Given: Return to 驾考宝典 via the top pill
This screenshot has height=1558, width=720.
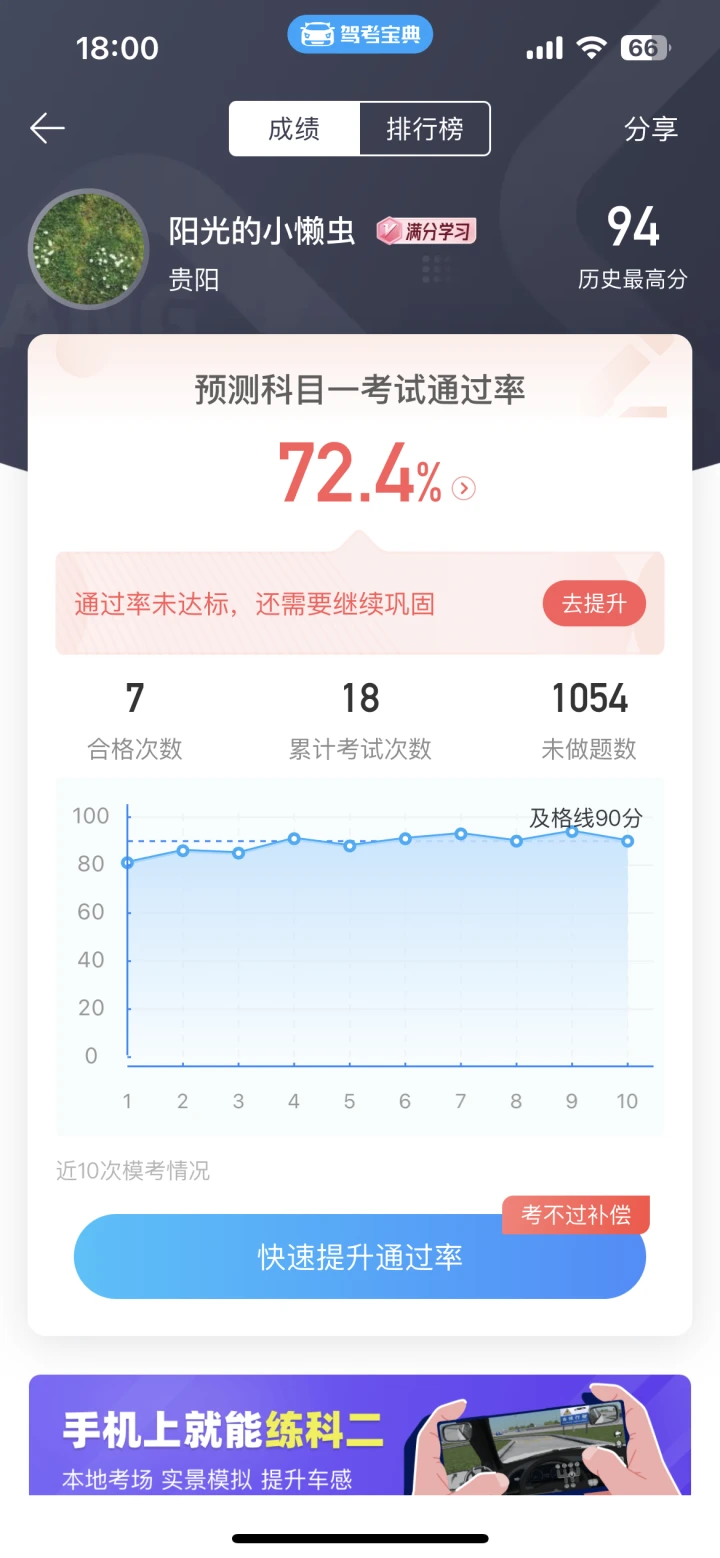Looking at the screenshot, I should coord(360,35).
